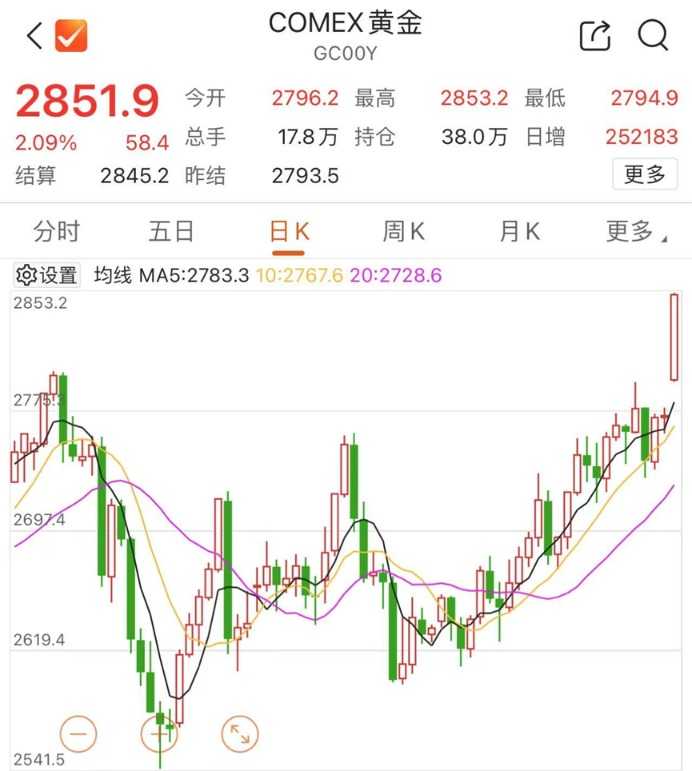
Task: Select the 日K chart tab
Action: pyautogui.click(x=289, y=232)
